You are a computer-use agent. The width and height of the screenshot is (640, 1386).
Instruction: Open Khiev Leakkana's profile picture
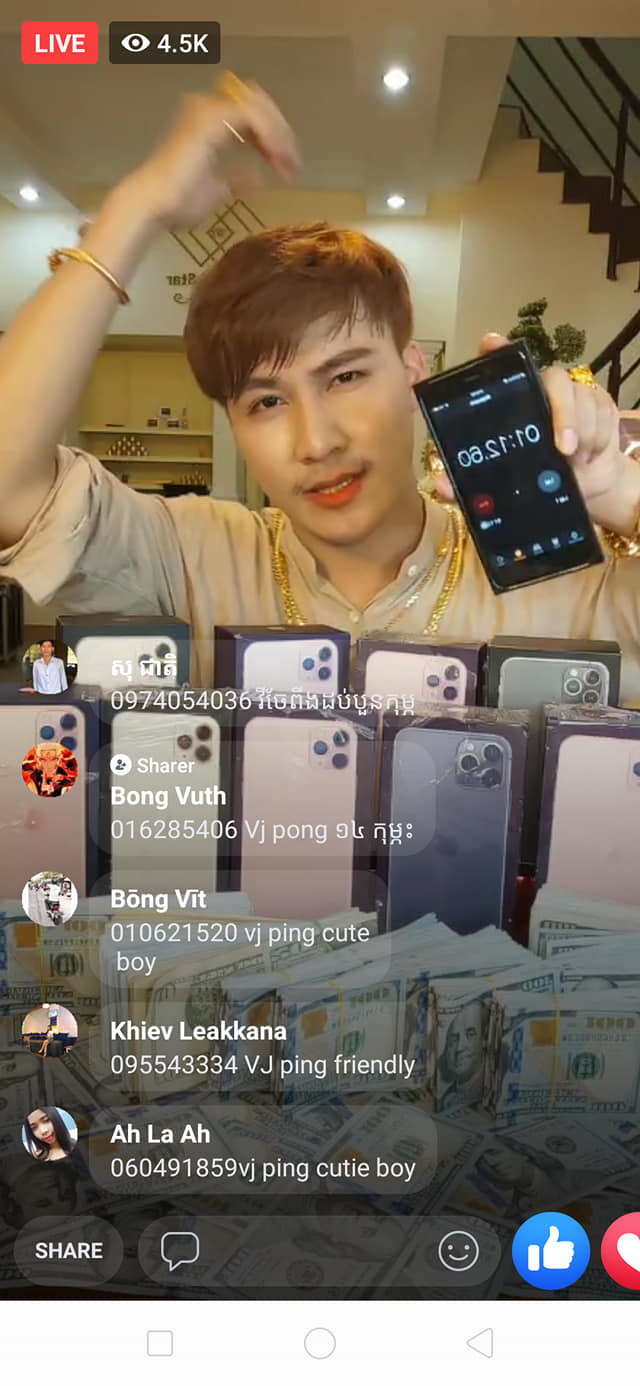[x=50, y=1030]
